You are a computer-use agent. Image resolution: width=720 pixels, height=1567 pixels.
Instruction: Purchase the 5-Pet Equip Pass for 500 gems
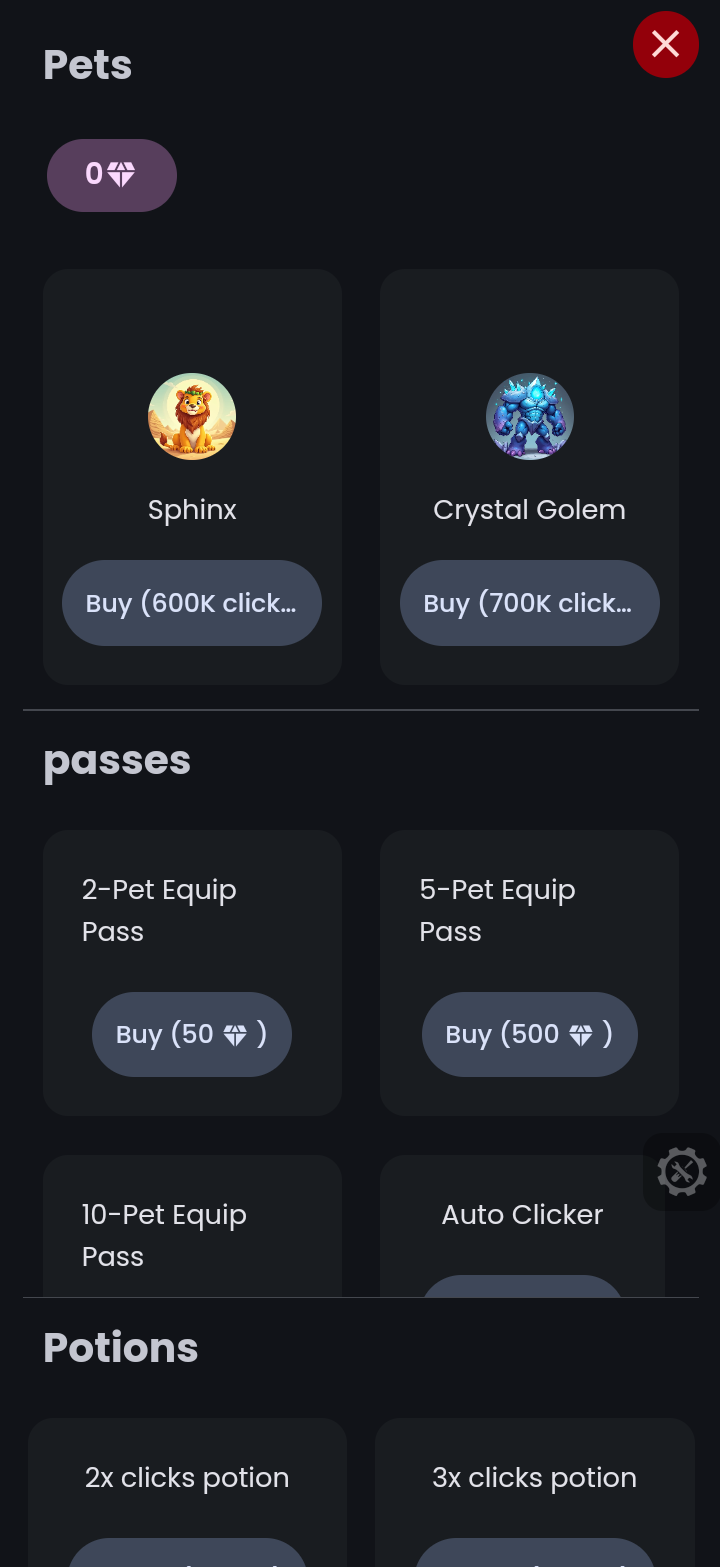[529, 1034]
